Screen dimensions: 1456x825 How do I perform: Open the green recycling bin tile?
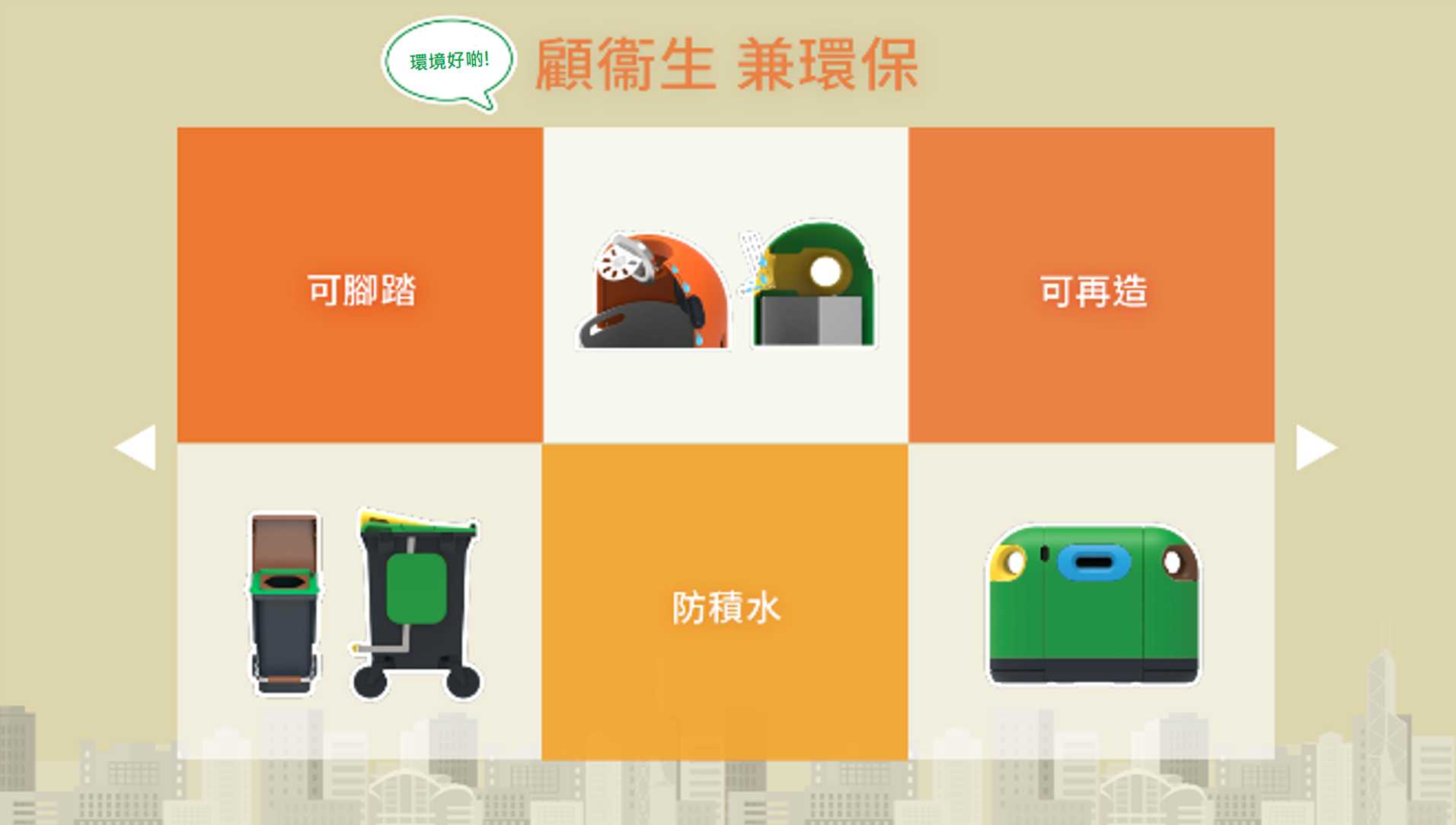point(1091,603)
